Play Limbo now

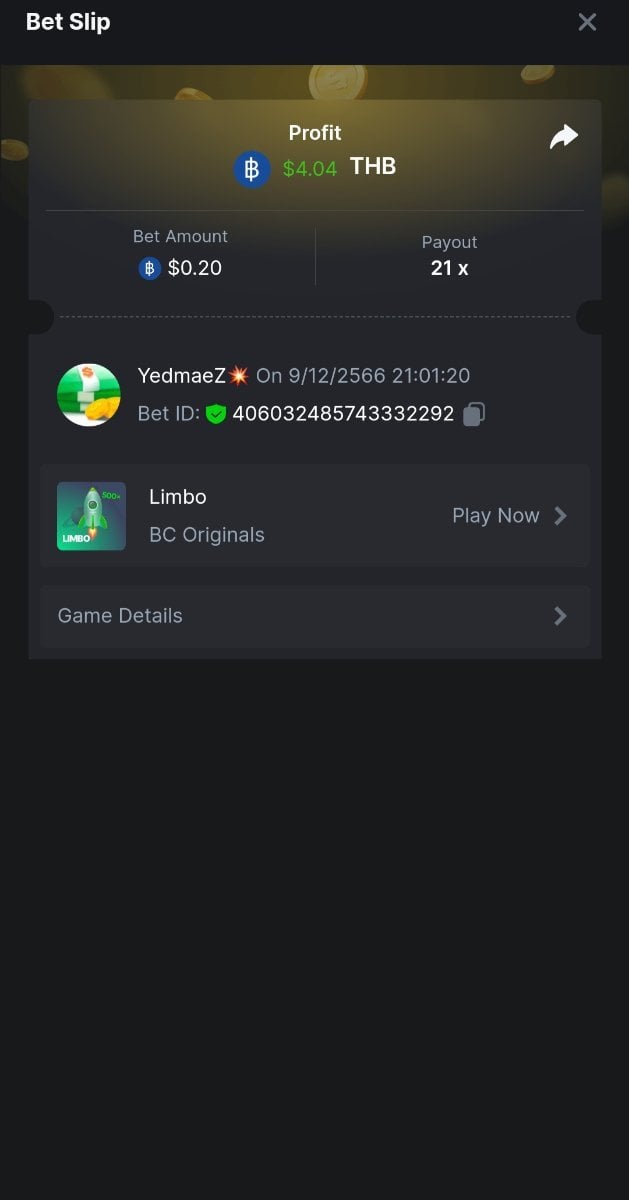click(509, 516)
